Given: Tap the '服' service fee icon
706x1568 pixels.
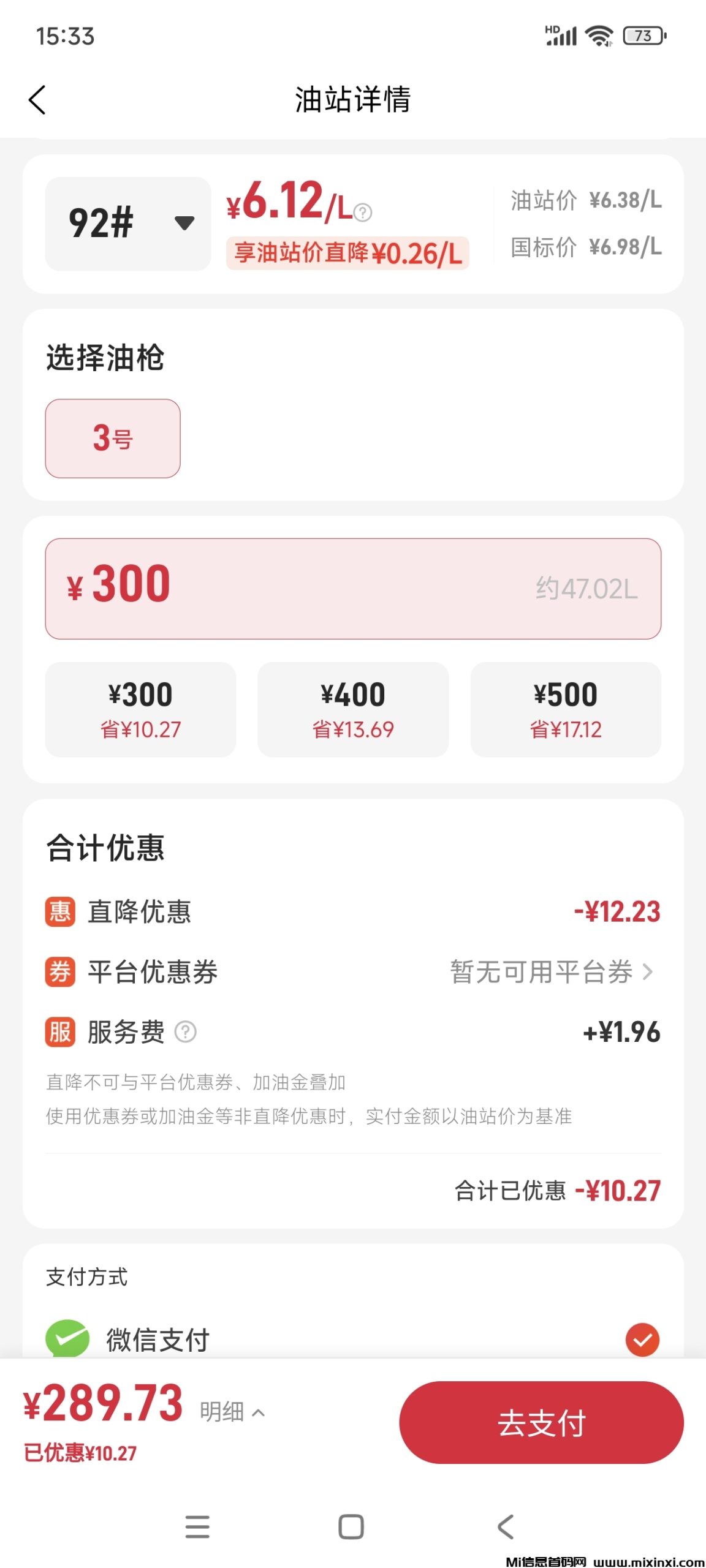Looking at the screenshot, I should (60, 1032).
